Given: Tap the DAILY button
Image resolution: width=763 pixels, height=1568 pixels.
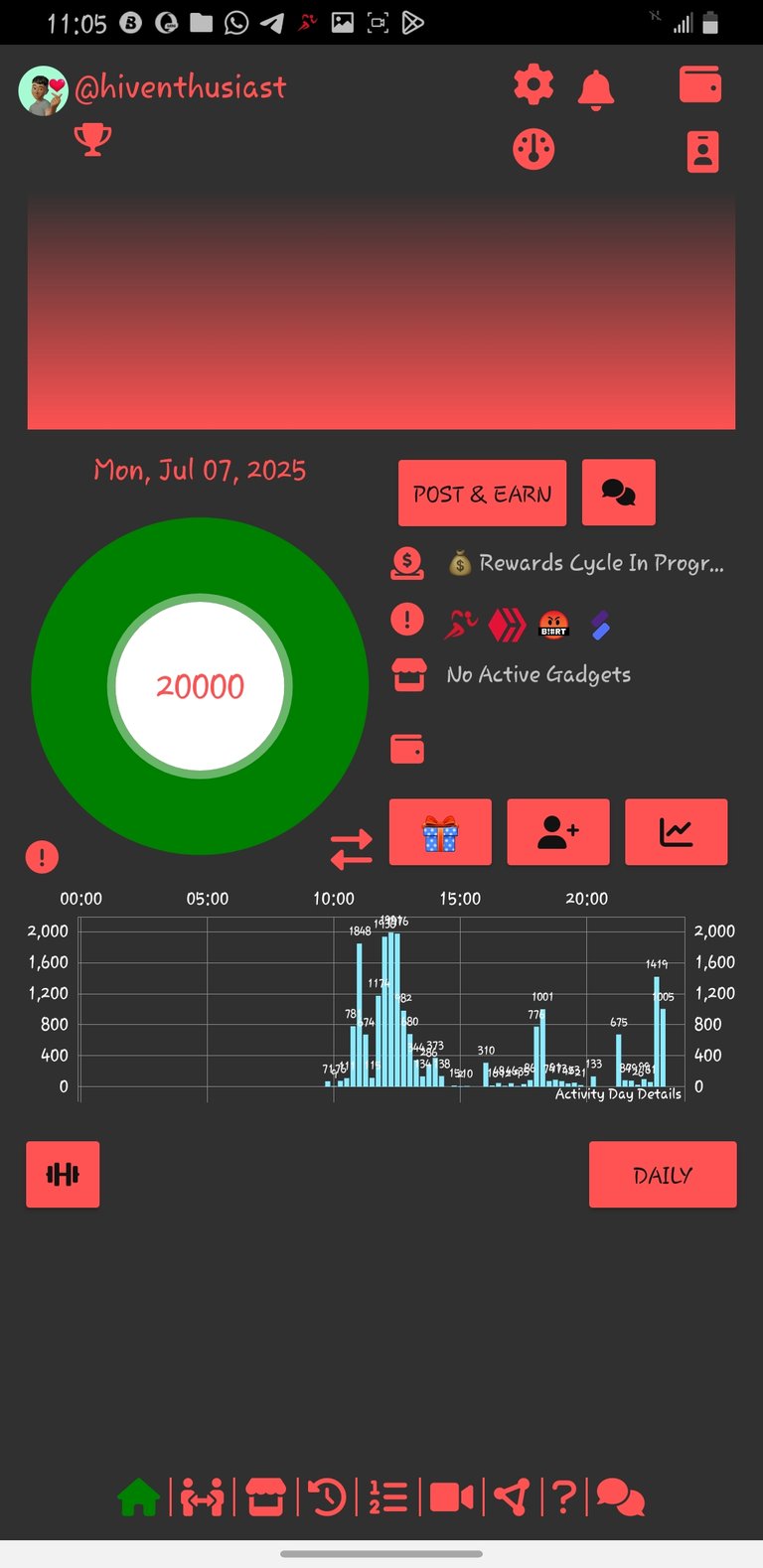Looking at the screenshot, I should pos(663,1175).
